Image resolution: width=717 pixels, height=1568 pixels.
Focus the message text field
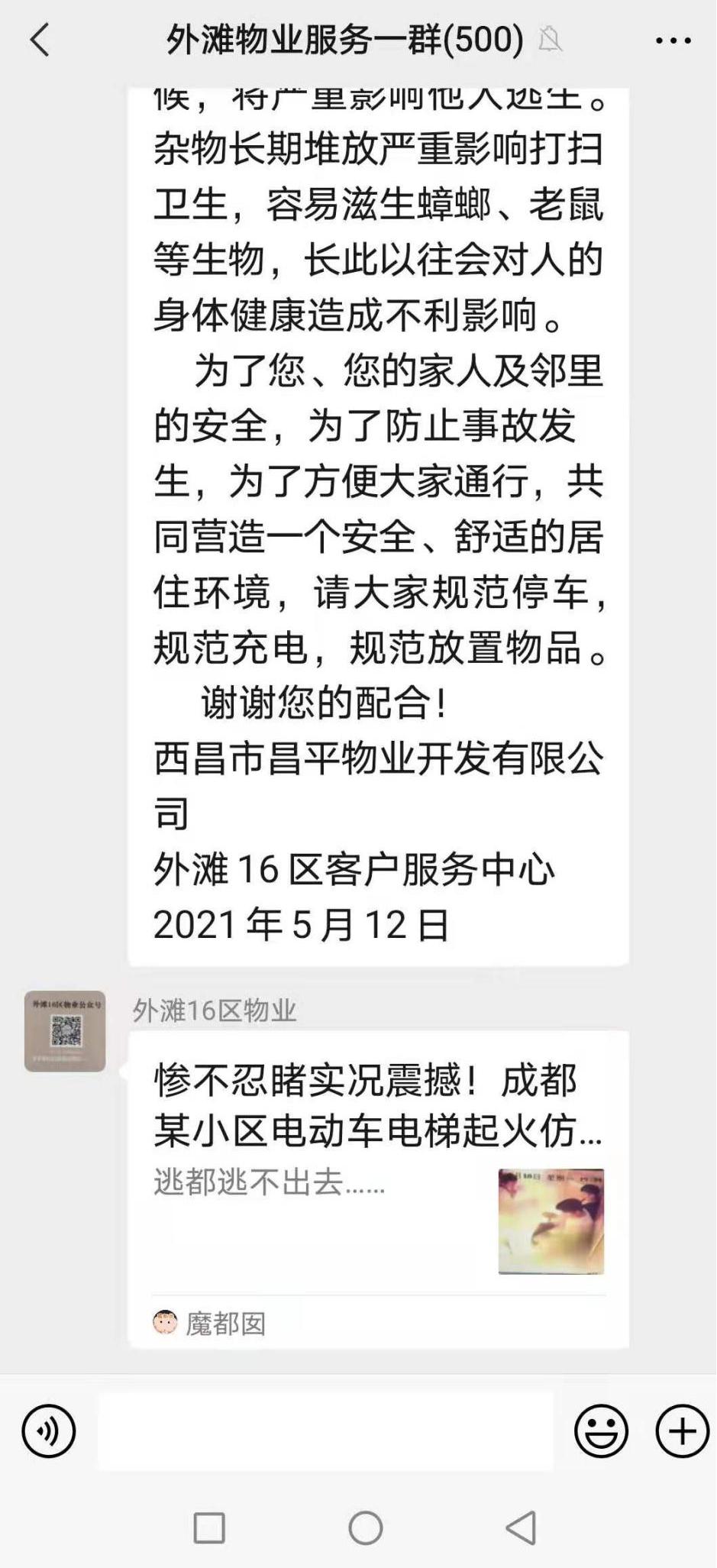coord(325,1431)
